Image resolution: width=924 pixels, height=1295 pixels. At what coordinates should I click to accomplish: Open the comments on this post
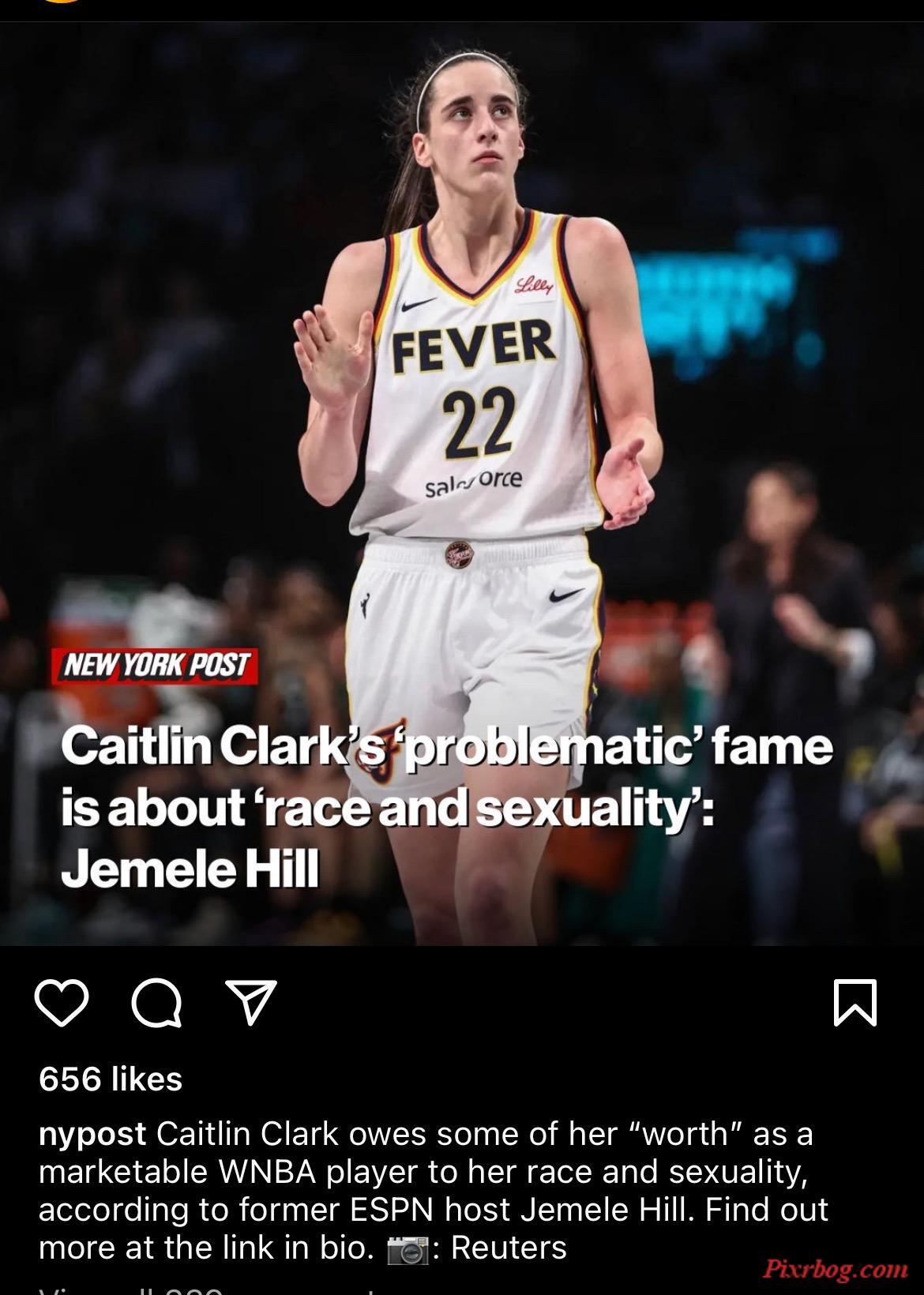[156, 1003]
